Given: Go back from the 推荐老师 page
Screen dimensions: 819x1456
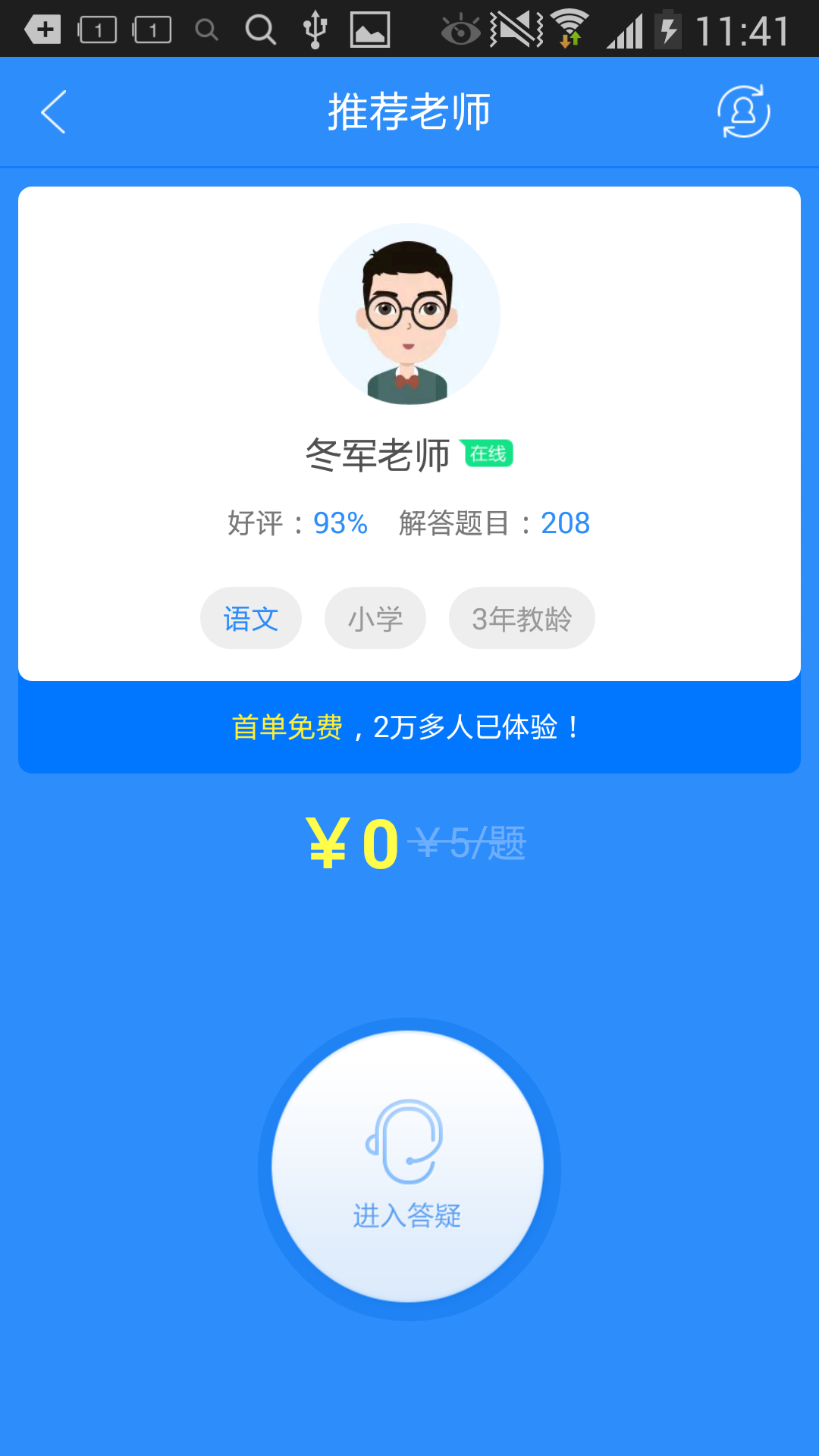Looking at the screenshot, I should coord(54,112).
